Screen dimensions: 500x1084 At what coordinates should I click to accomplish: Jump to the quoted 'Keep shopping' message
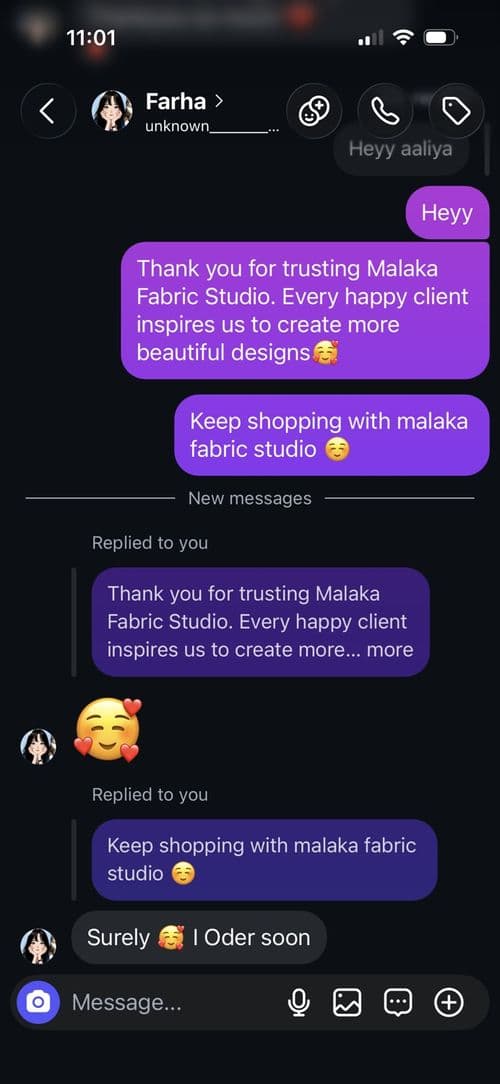(264, 859)
